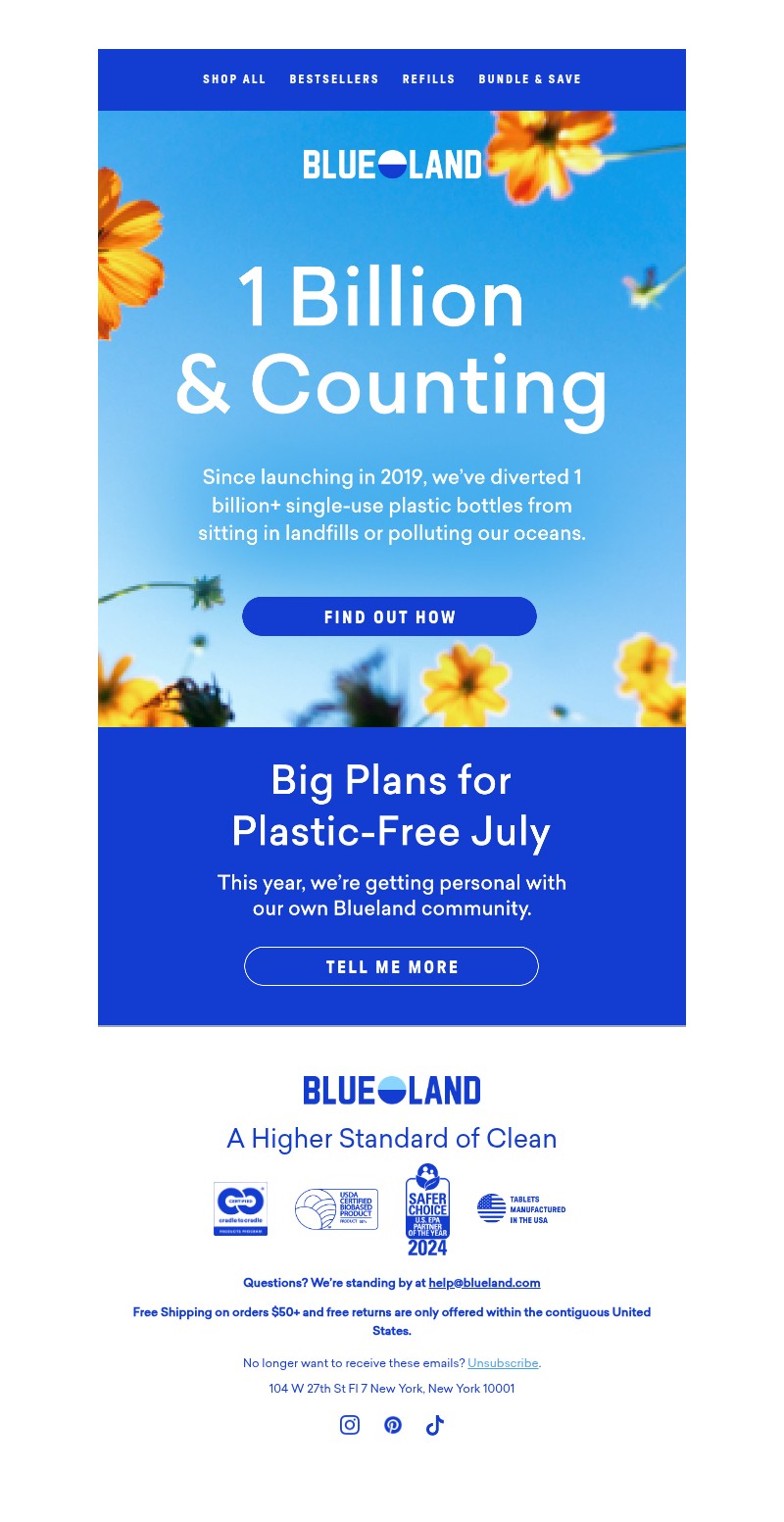
Task: Open the REFILLS section
Action: point(428,79)
